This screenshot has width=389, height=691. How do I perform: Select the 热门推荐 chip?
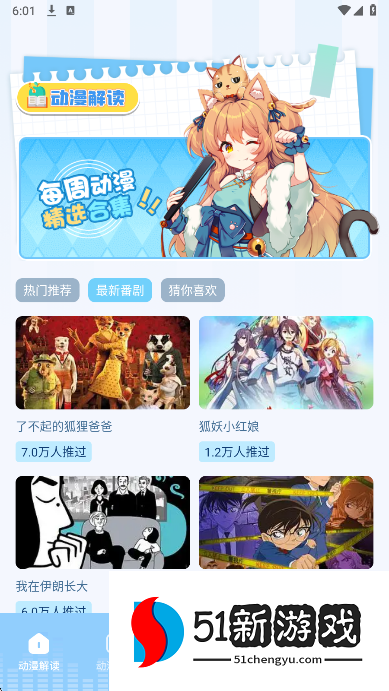pyautogui.click(x=48, y=290)
